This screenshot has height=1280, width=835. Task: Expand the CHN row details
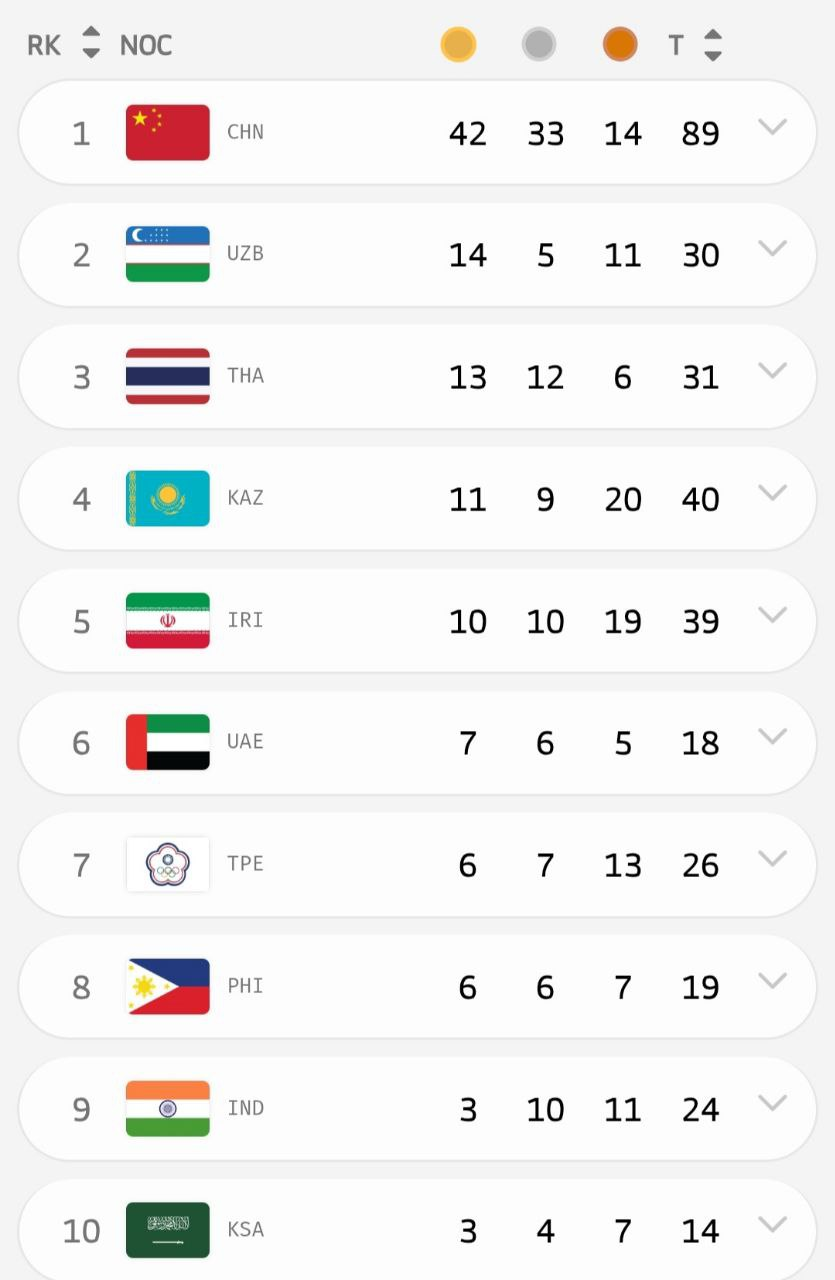[772, 127]
